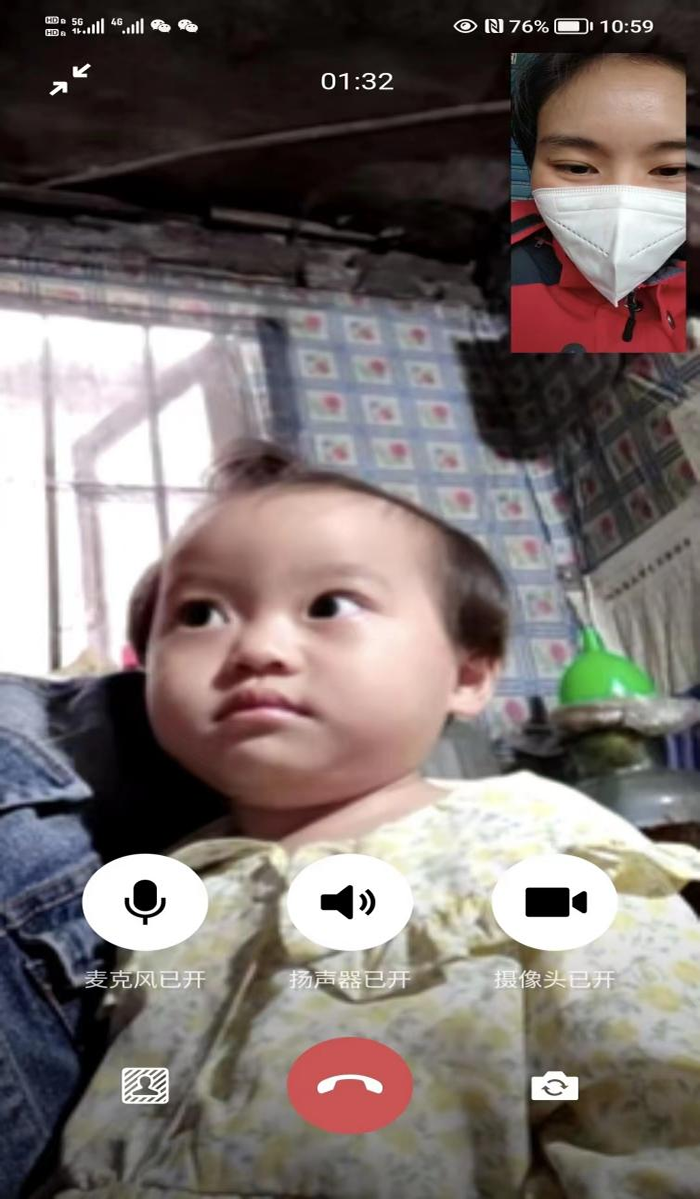Turn off the camera
This screenshot has height=1199, width=700.
coord(555,902)
